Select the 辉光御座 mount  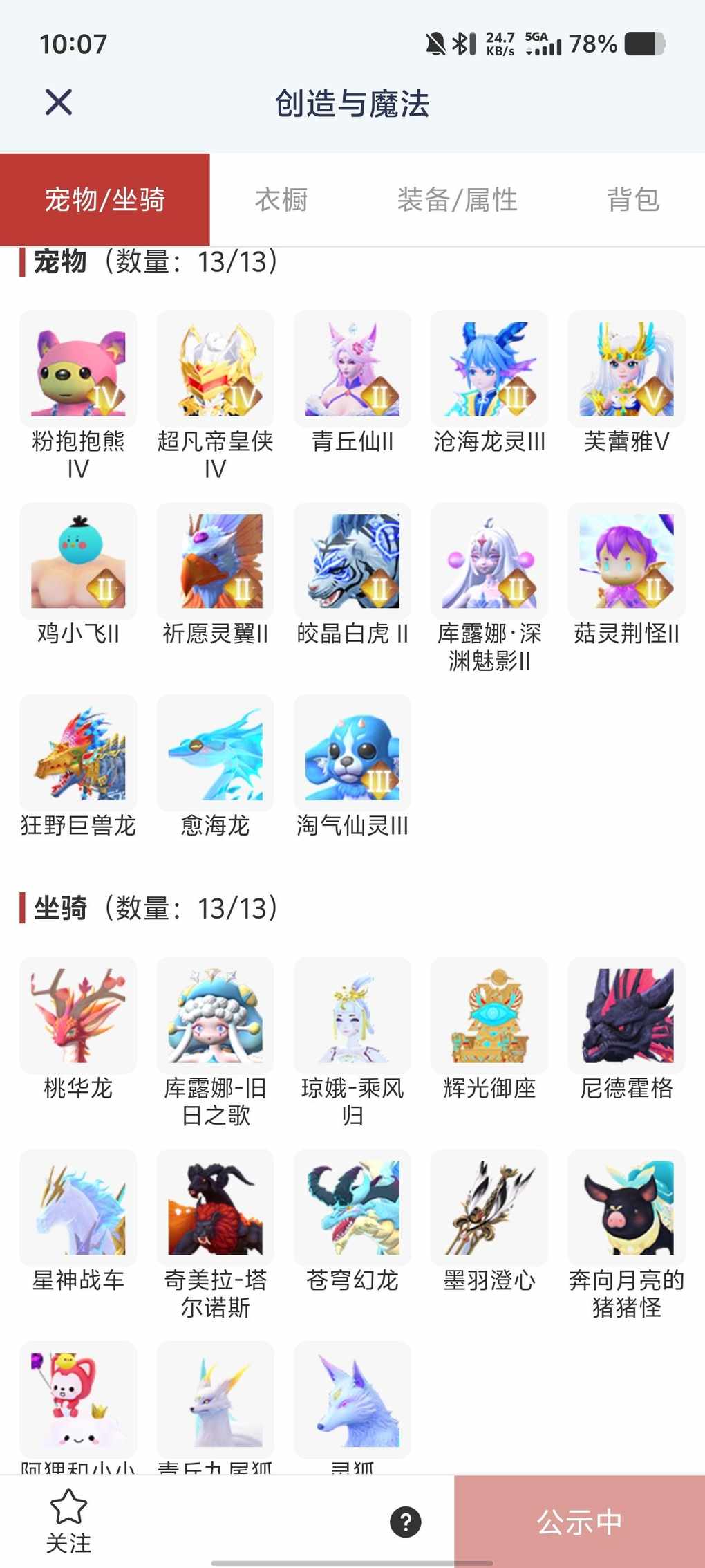489,1016
